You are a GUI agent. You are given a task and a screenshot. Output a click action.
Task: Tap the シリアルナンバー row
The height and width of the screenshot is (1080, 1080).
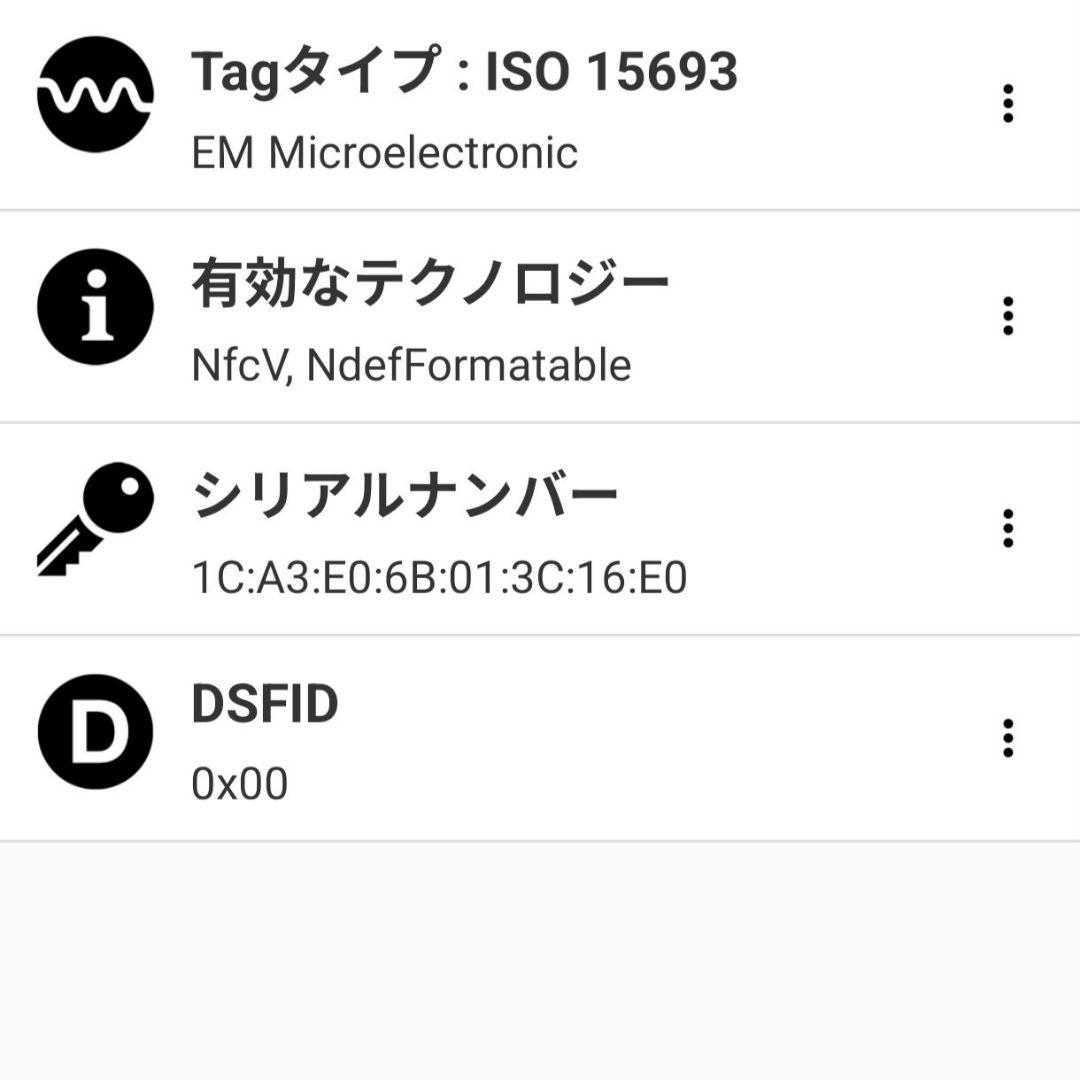tap(440, 529)
